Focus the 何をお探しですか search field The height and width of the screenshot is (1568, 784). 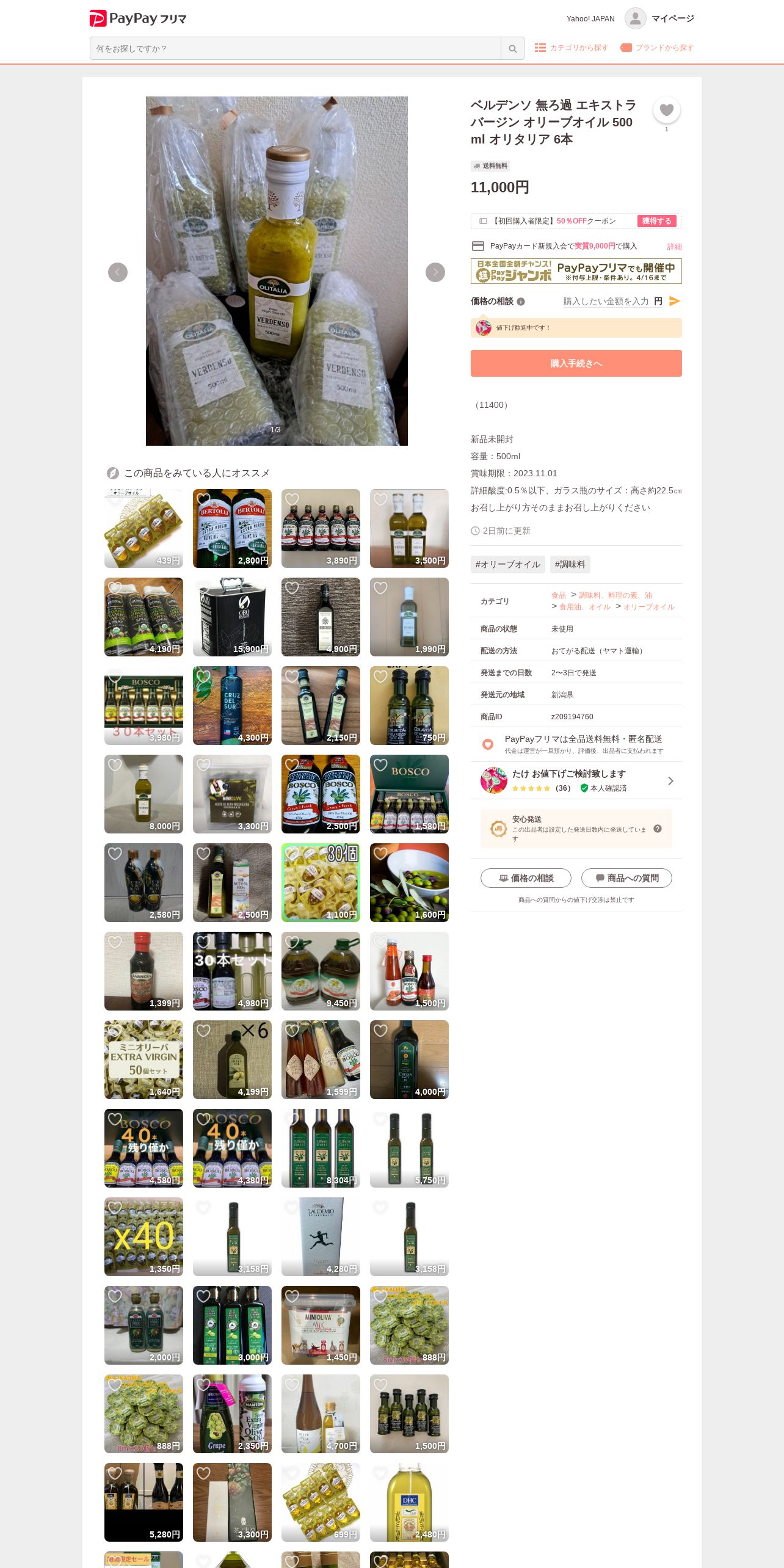295,49
